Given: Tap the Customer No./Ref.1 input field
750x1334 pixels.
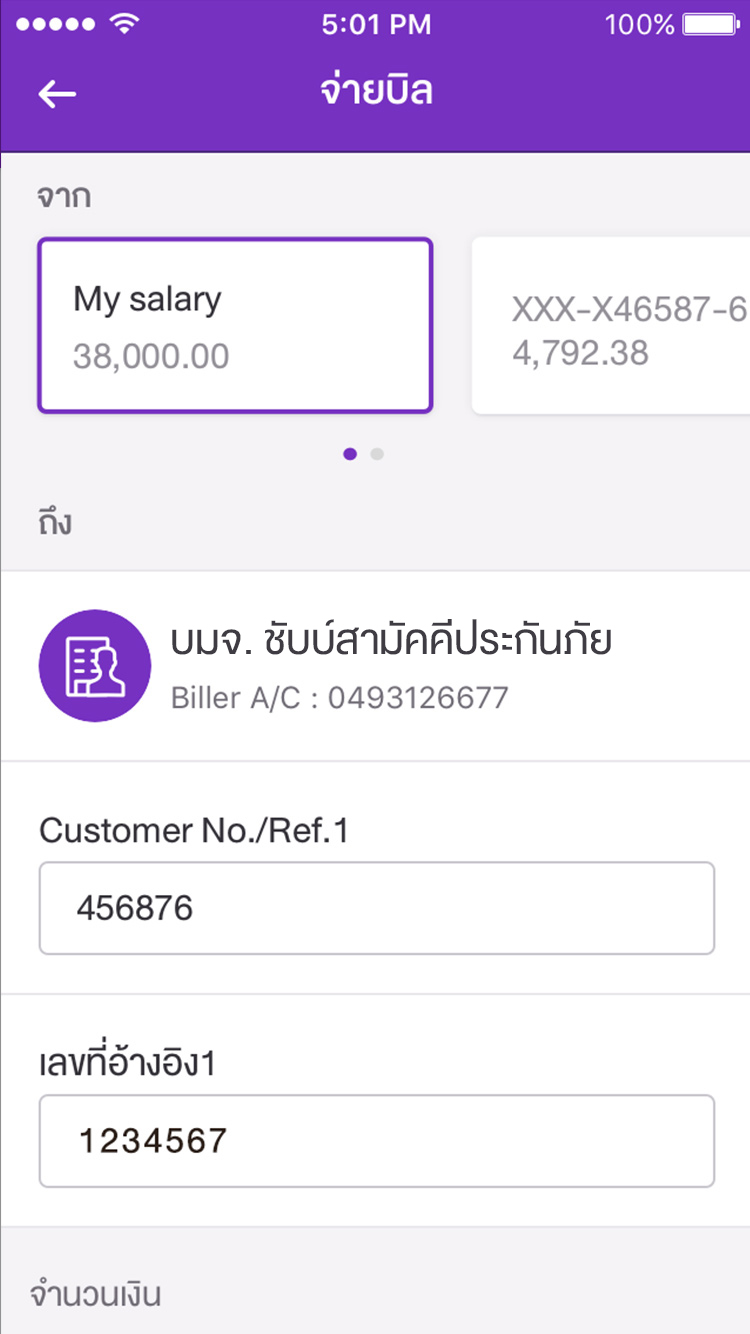Looking at the screenshot, I should [x=377, y=908].
